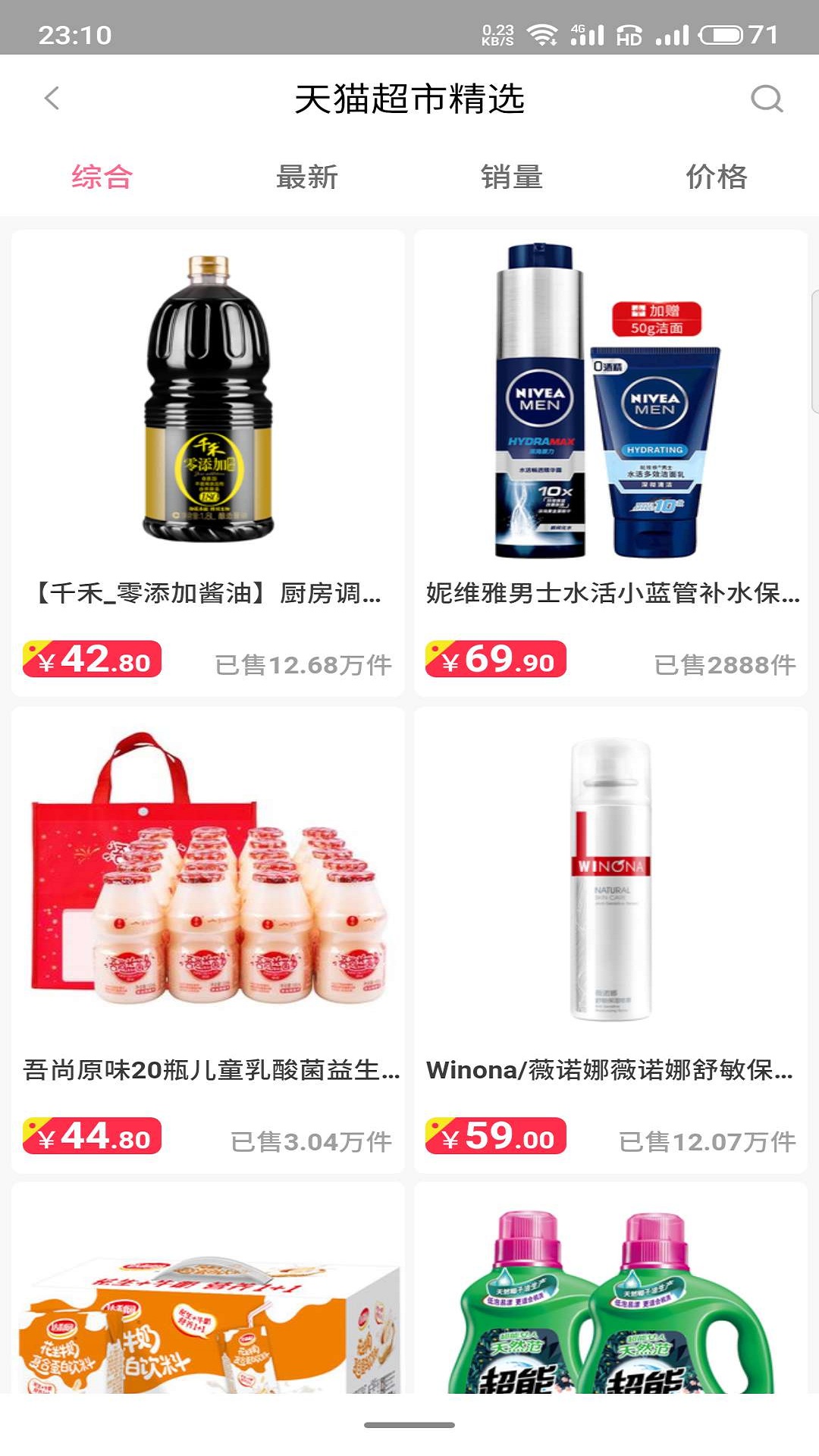This screenshot has height=1456, width=819.
Task: Go back from 天猫超市精选 page
Action: [52, 99]
